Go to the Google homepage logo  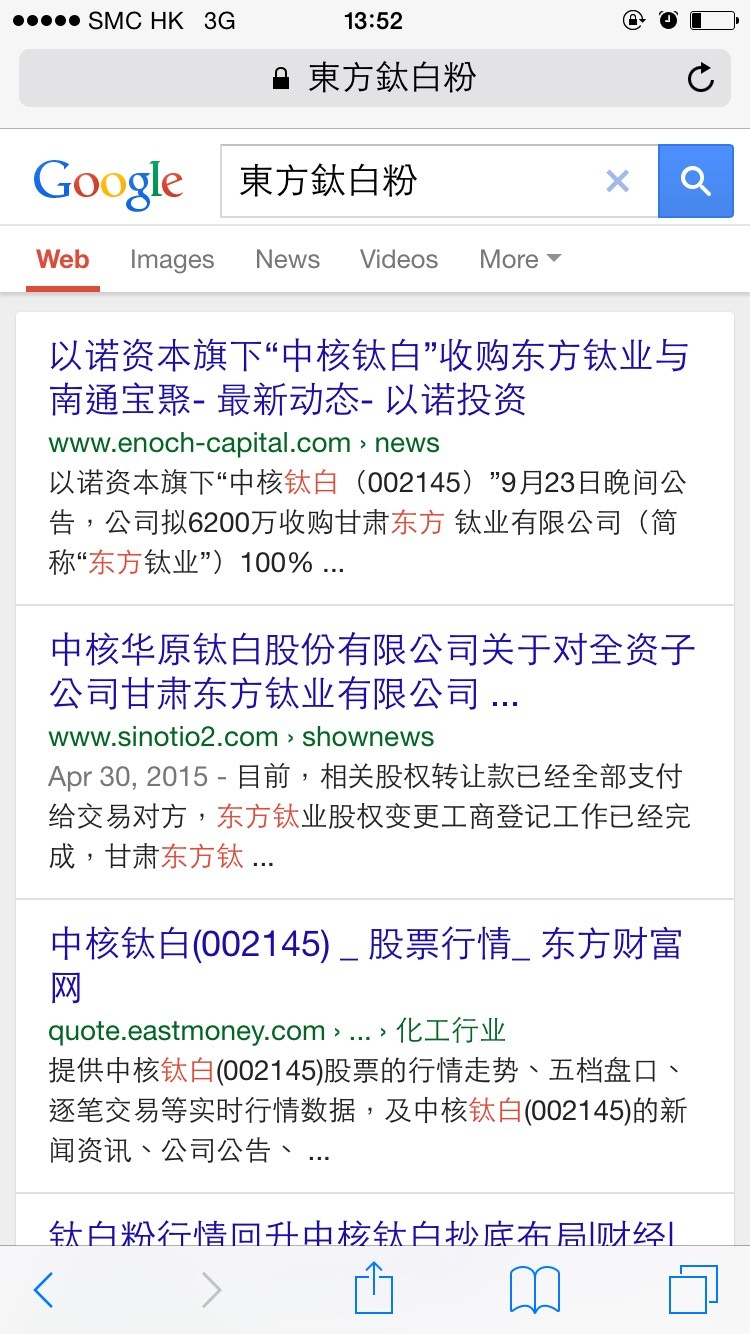(x=108, y=183)
